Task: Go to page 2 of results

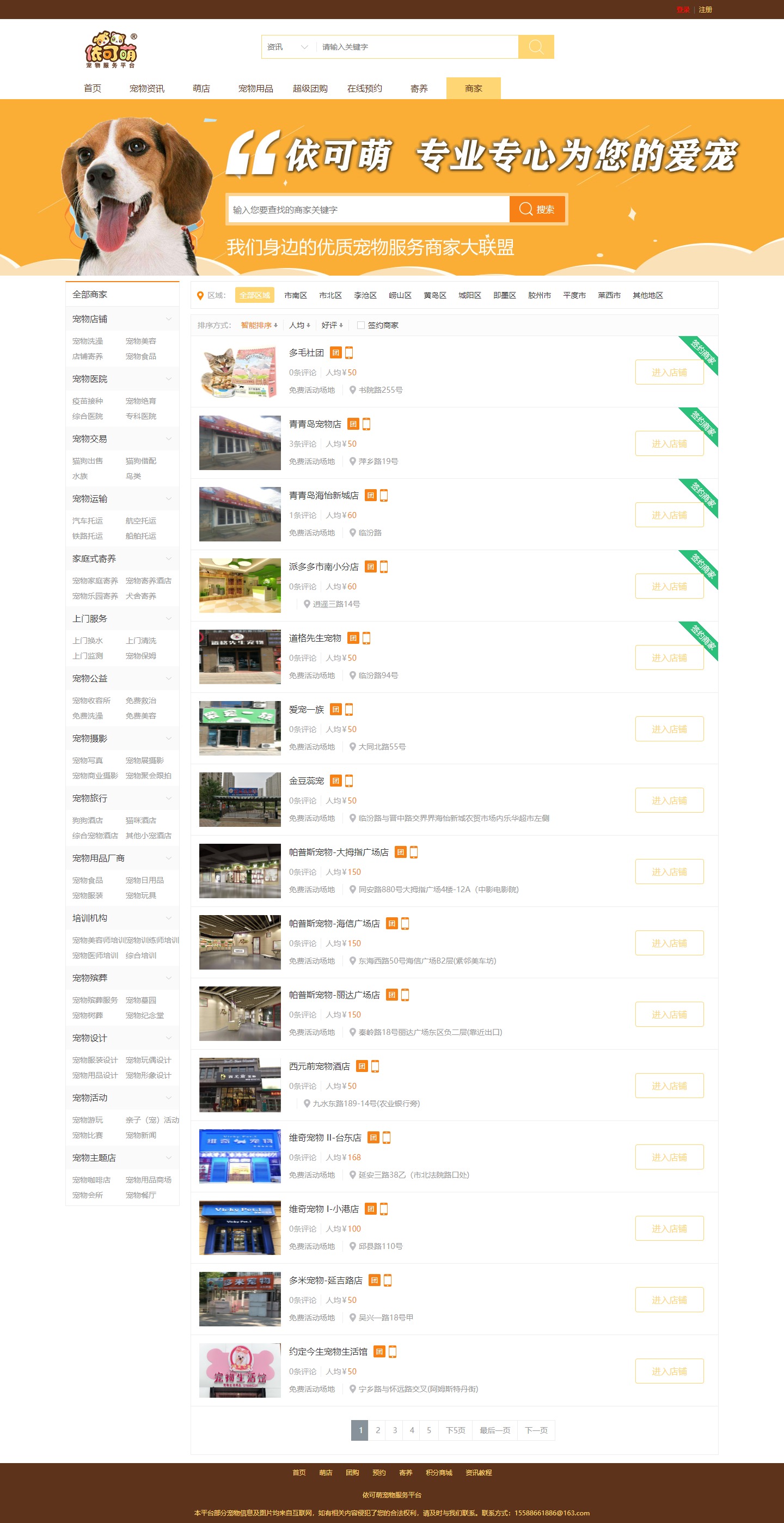Action: point(377,1430)
